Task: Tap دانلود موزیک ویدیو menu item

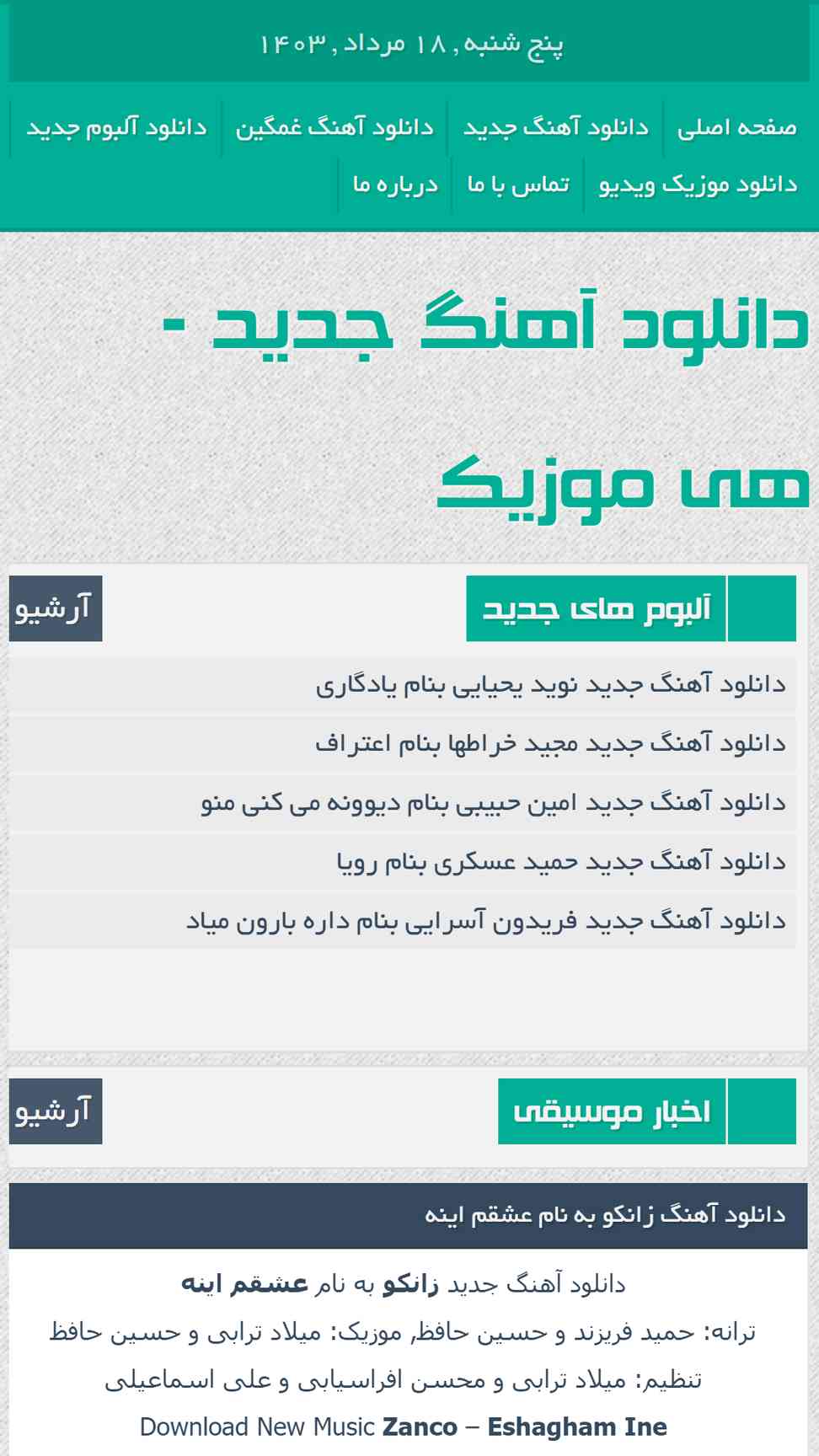Action: pyautogui.click(x=698, y=185)
